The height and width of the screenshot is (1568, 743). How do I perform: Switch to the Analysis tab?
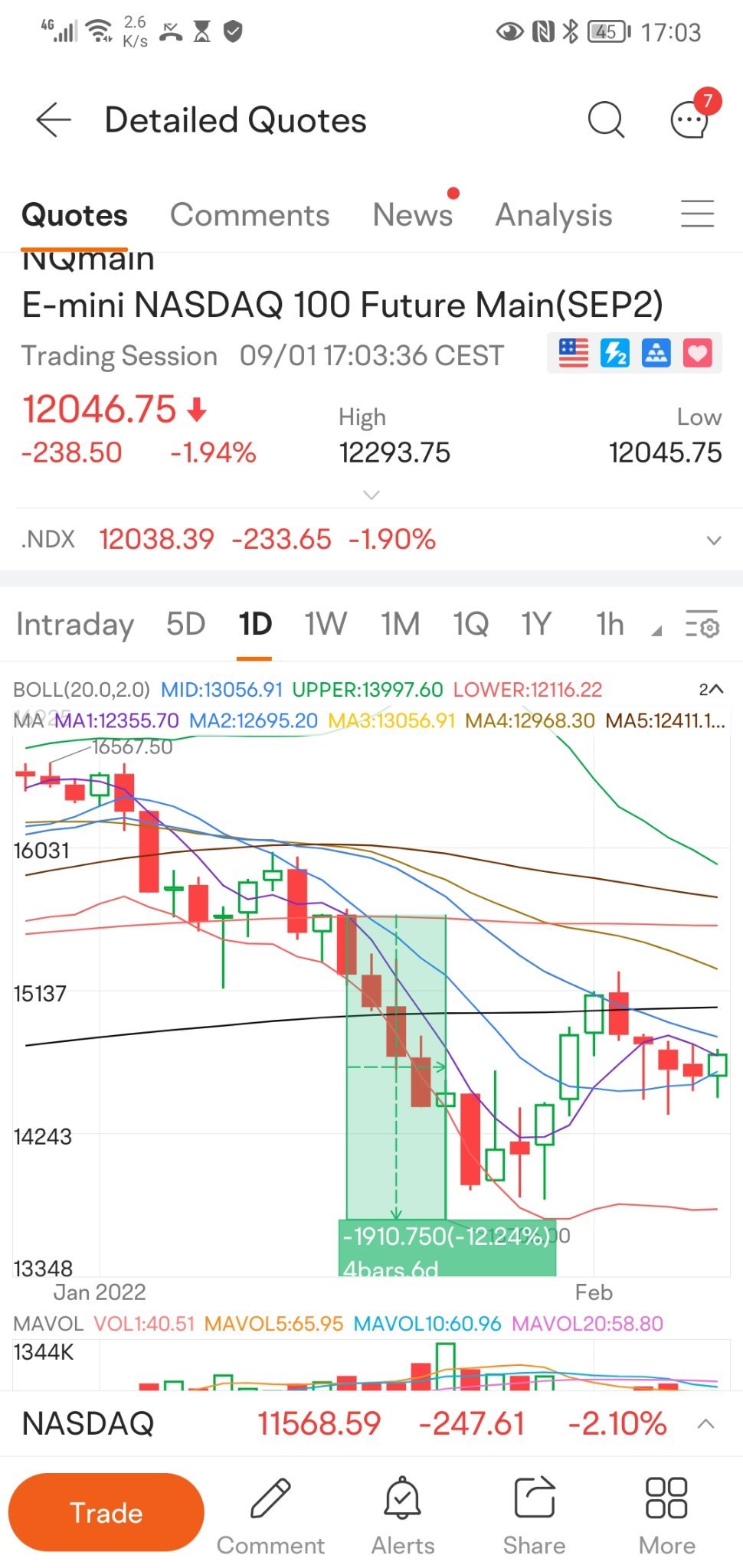[x=554, y=215]
